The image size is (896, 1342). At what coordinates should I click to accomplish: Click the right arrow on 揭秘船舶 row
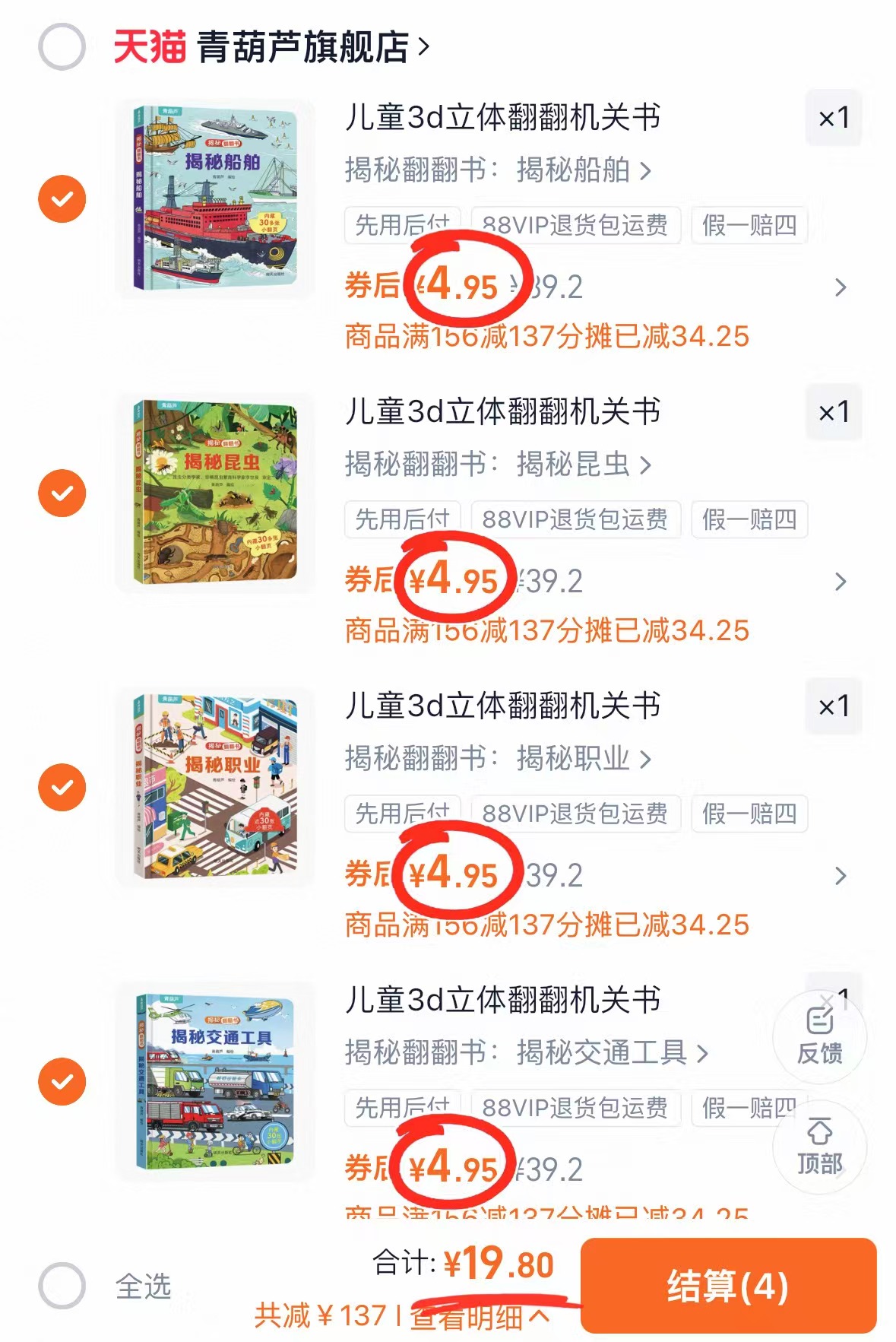(840, 287)
